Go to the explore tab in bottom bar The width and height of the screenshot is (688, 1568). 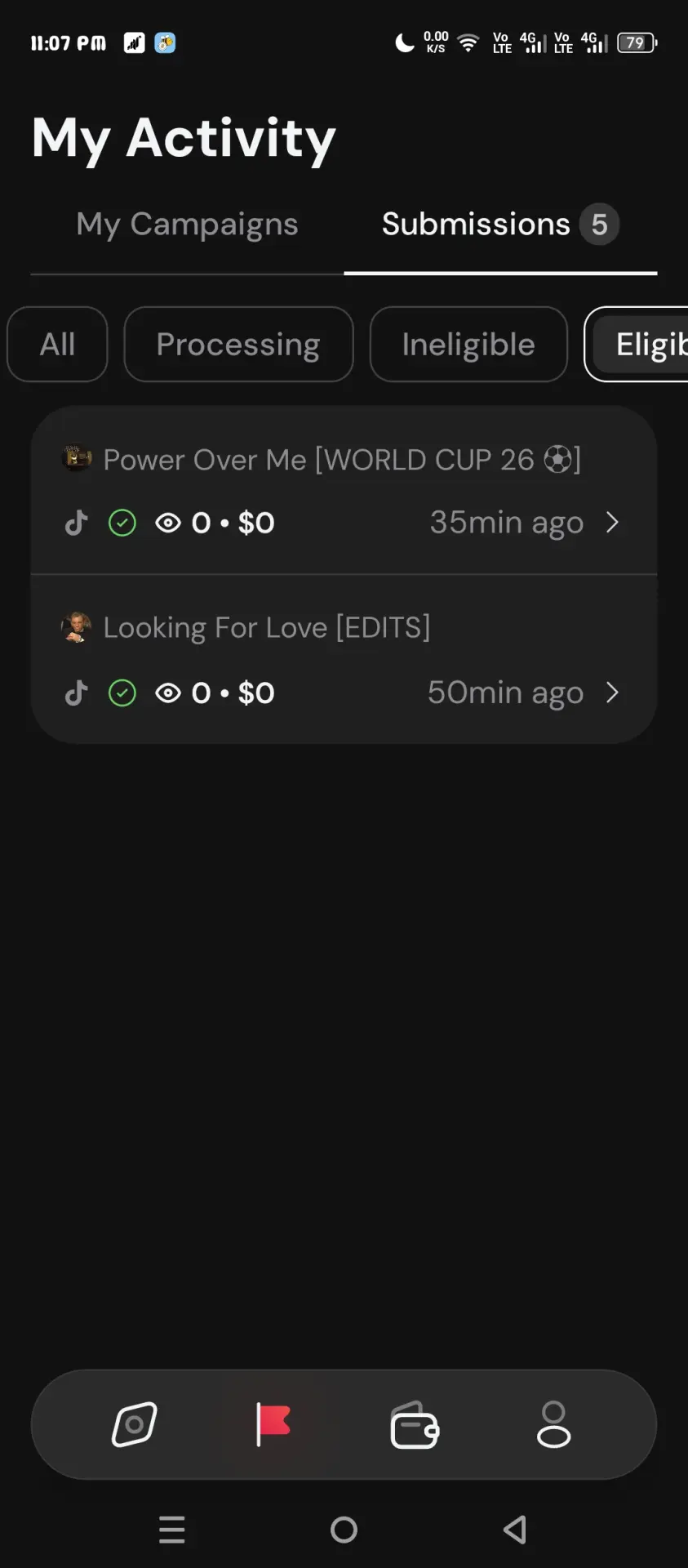click(134, 1424)
